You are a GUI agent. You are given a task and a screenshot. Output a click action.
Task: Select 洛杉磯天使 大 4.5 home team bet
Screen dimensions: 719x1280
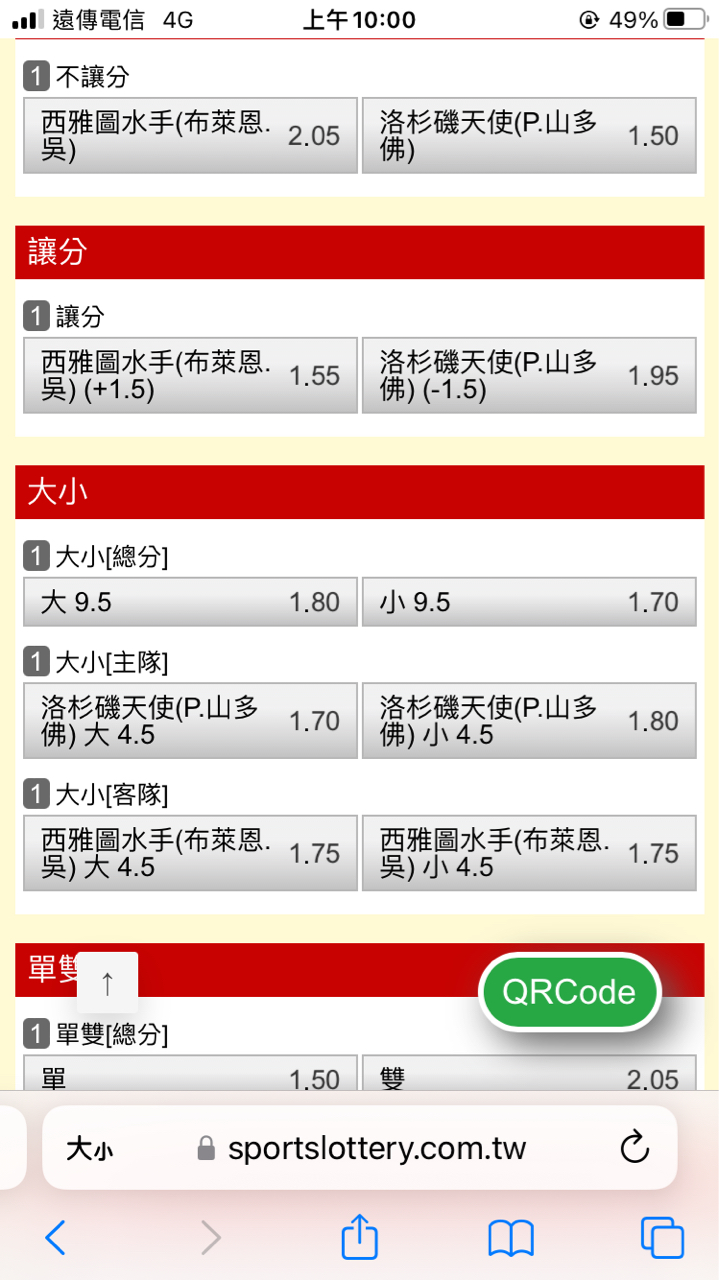pos(190,721)
